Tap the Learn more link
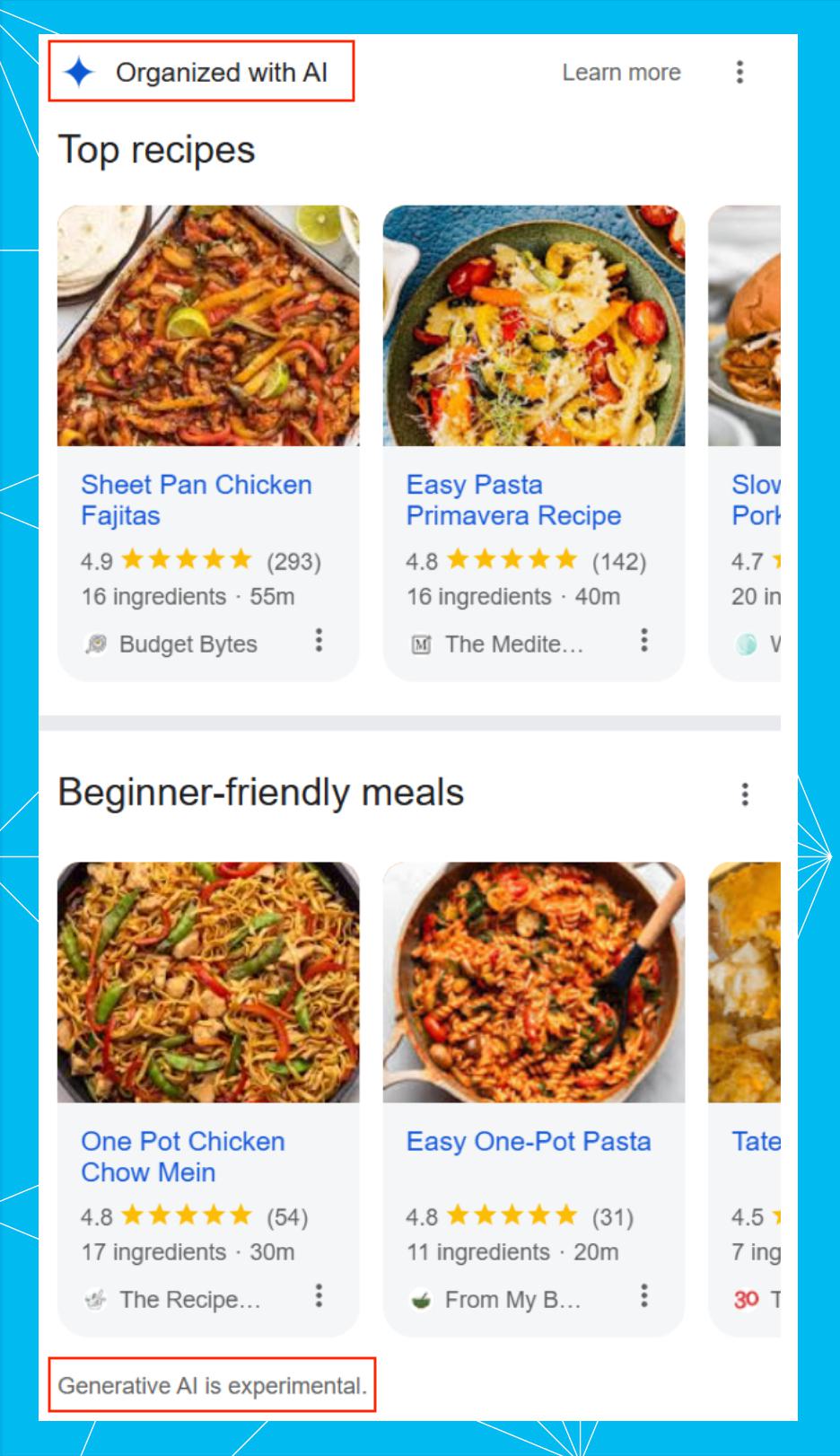This screenshot has width=840, height=1456. tap(621, 73)
